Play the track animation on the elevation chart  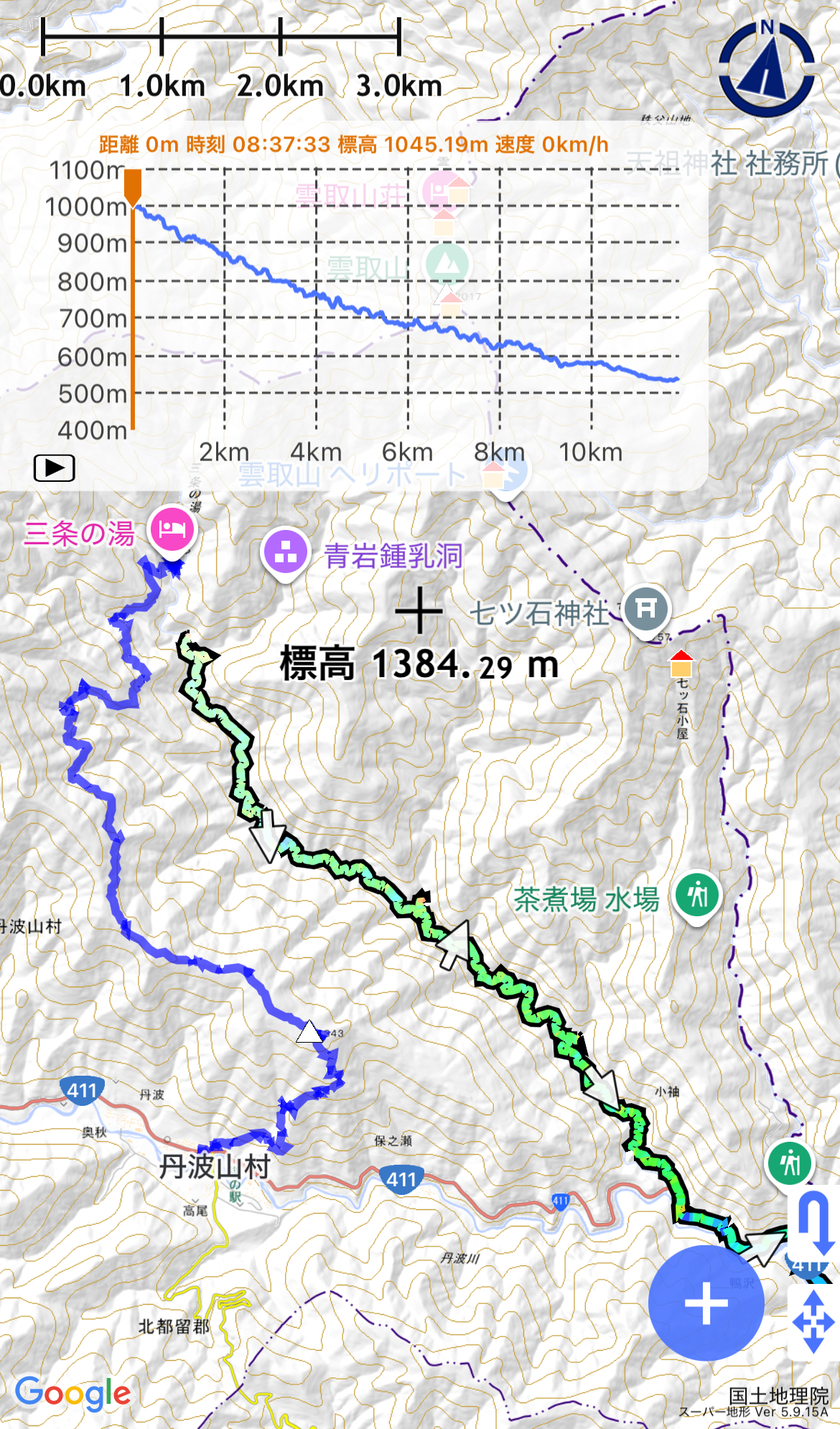(x=55, y=468)
